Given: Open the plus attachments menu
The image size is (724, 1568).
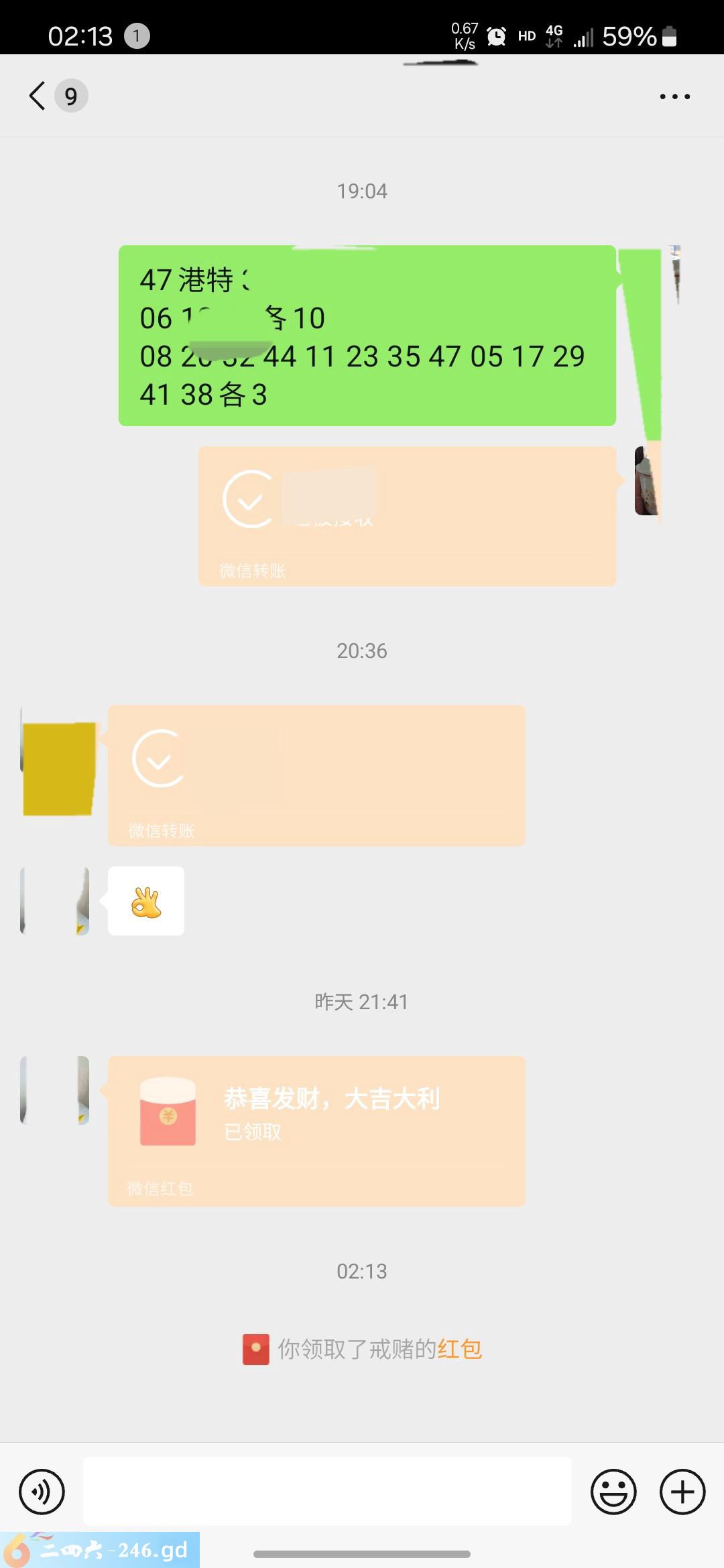Looking at the screenshot, I should [x=682, y=1492].
